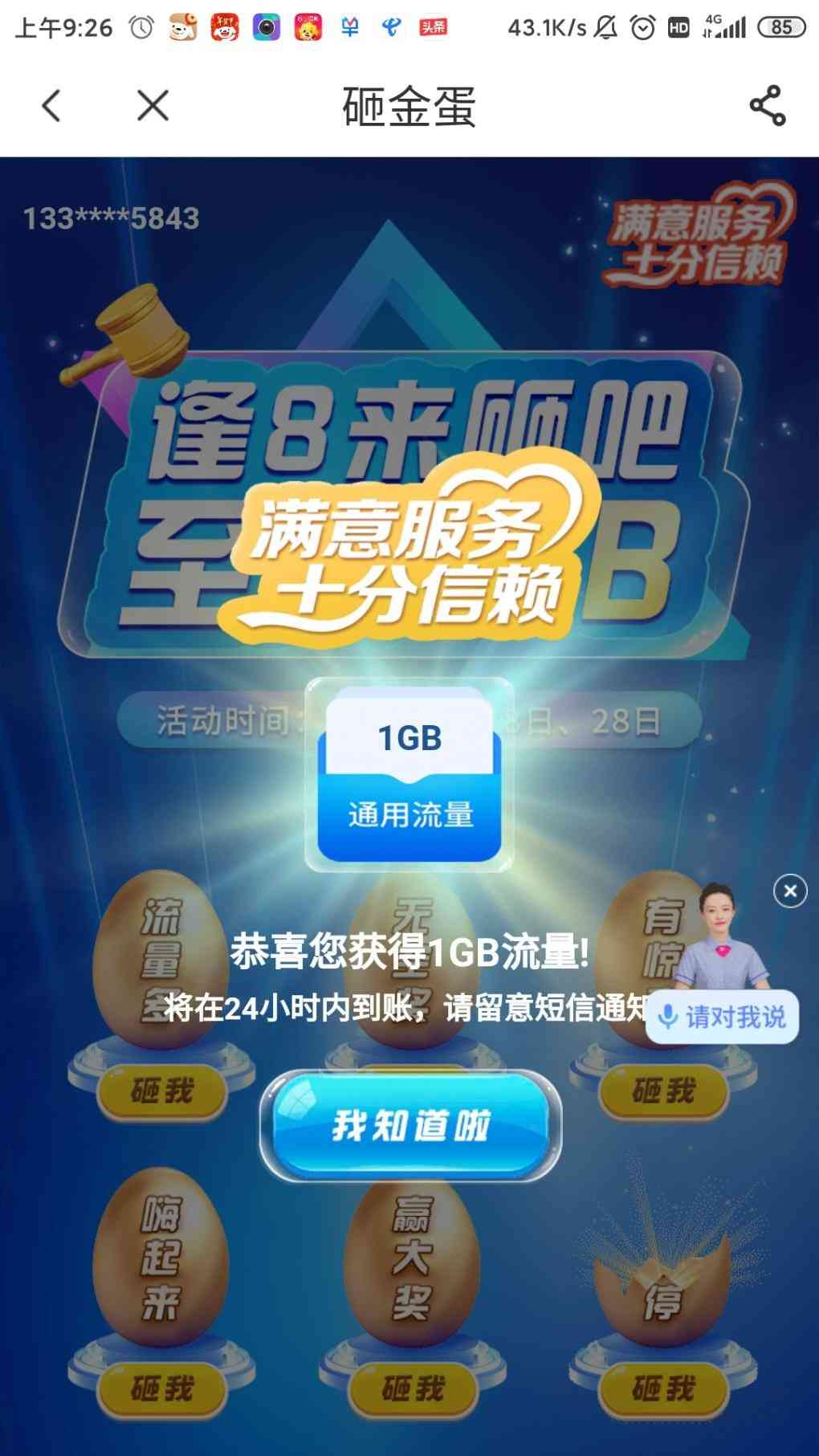Smash the 流量多 egg's 砸我 button
This screenshot has width=819, height=1456.
click(162, 1091)
